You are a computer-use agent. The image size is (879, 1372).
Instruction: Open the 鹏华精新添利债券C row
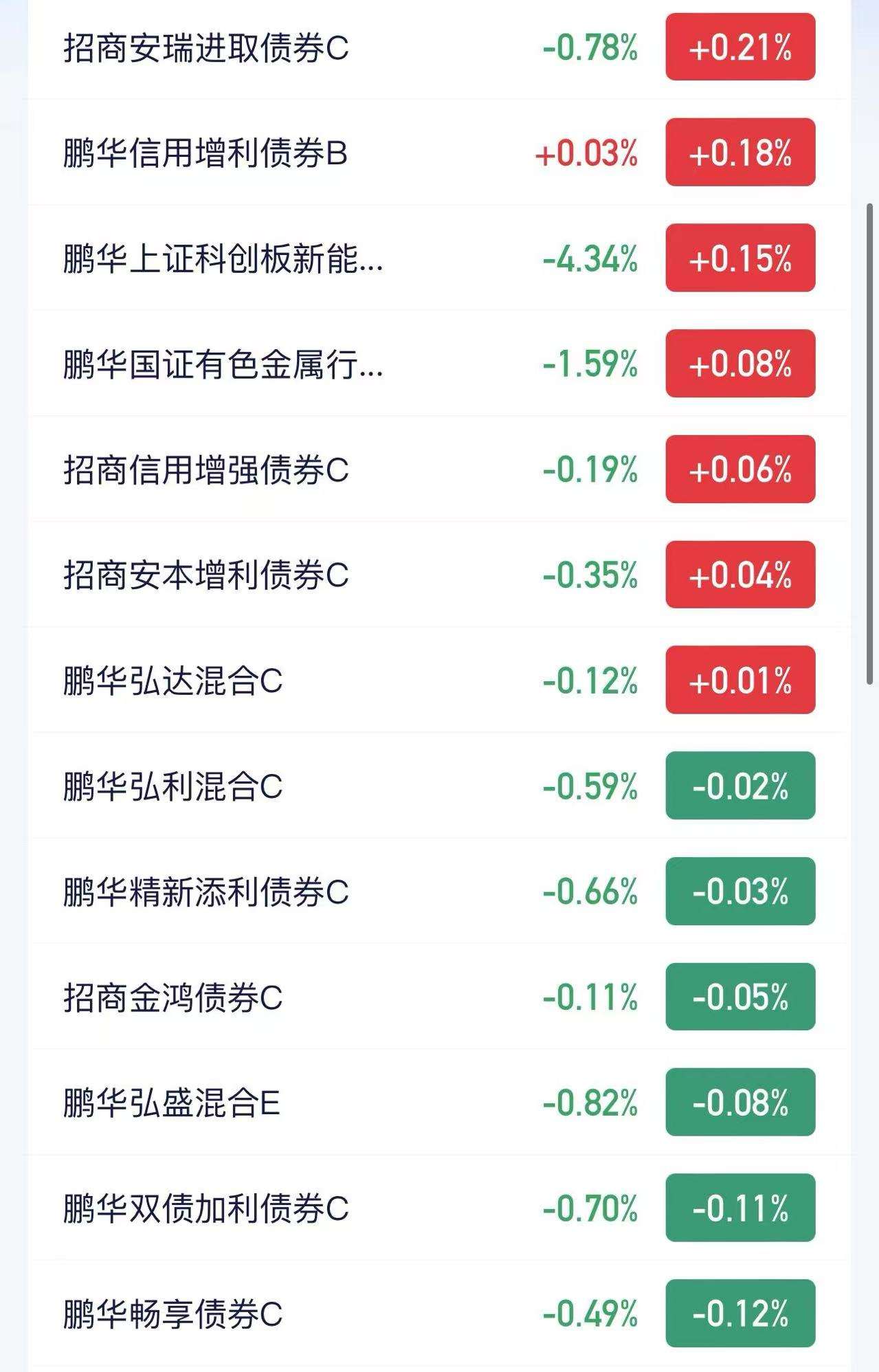(x=439, y=892)
